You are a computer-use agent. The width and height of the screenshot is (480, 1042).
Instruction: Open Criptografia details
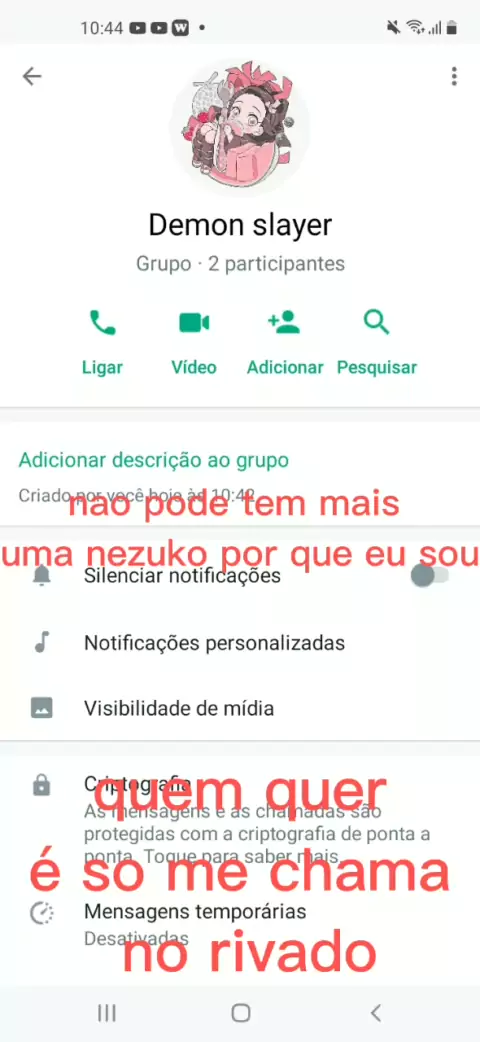240,817
